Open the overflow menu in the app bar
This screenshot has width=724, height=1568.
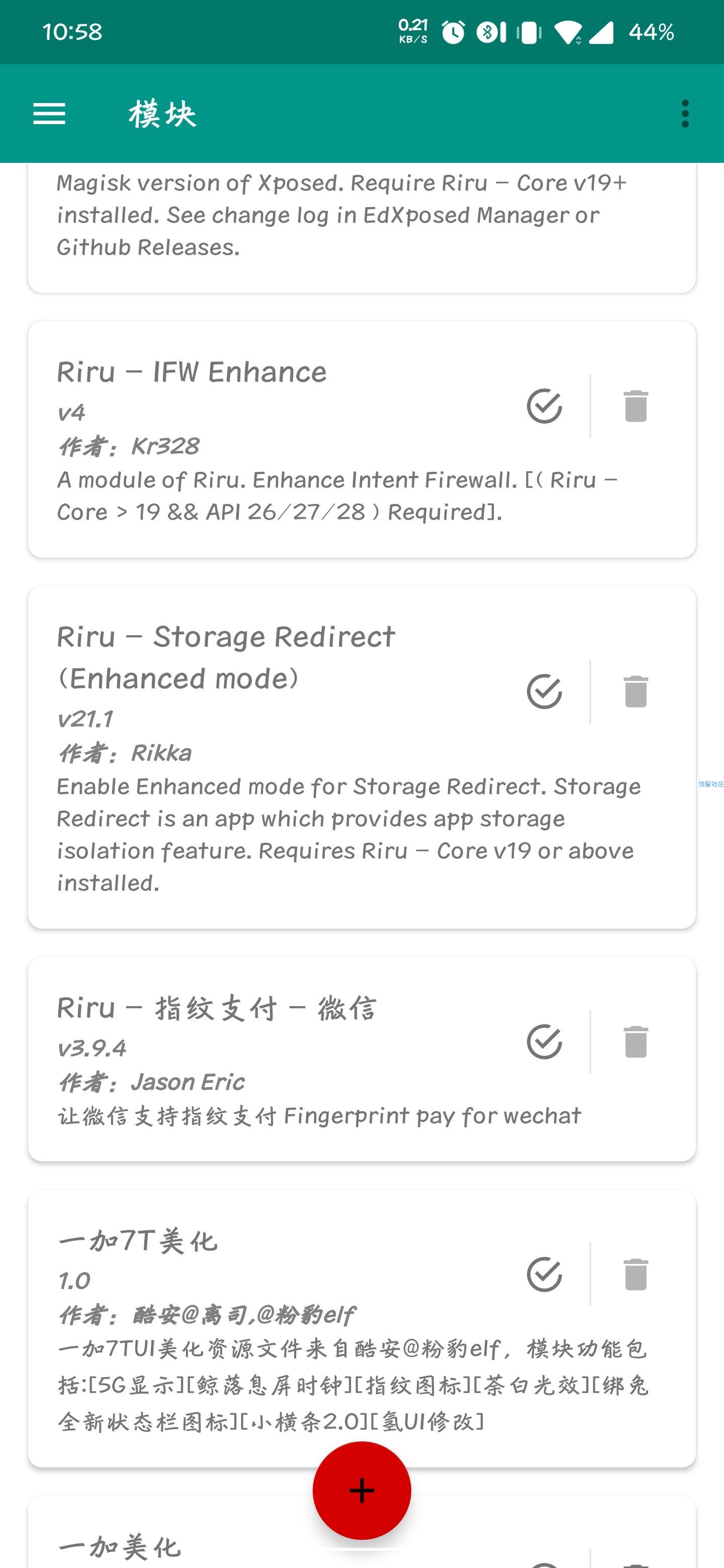tap(685, 114)
